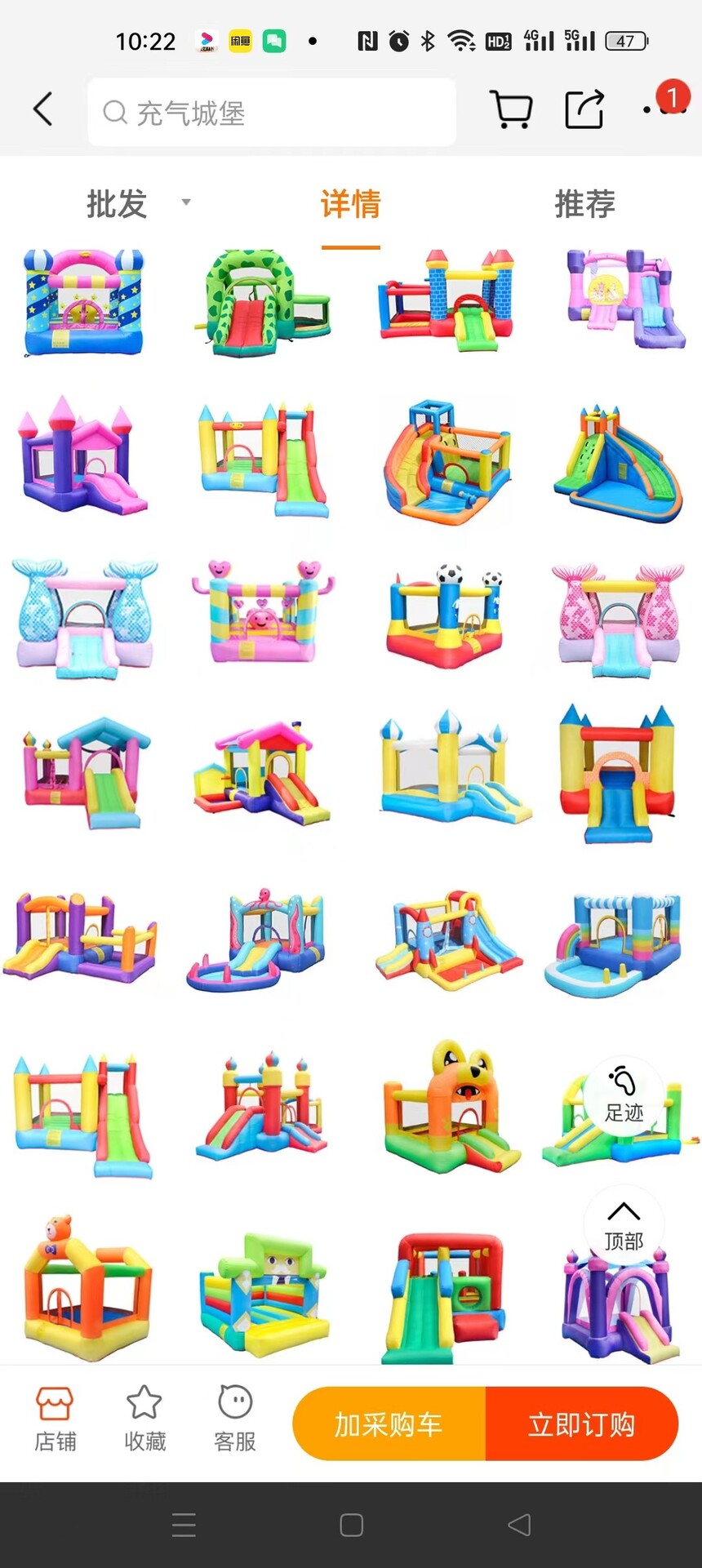Open the shopping cart
702x1568 pixels.
[x=511, y=109]
